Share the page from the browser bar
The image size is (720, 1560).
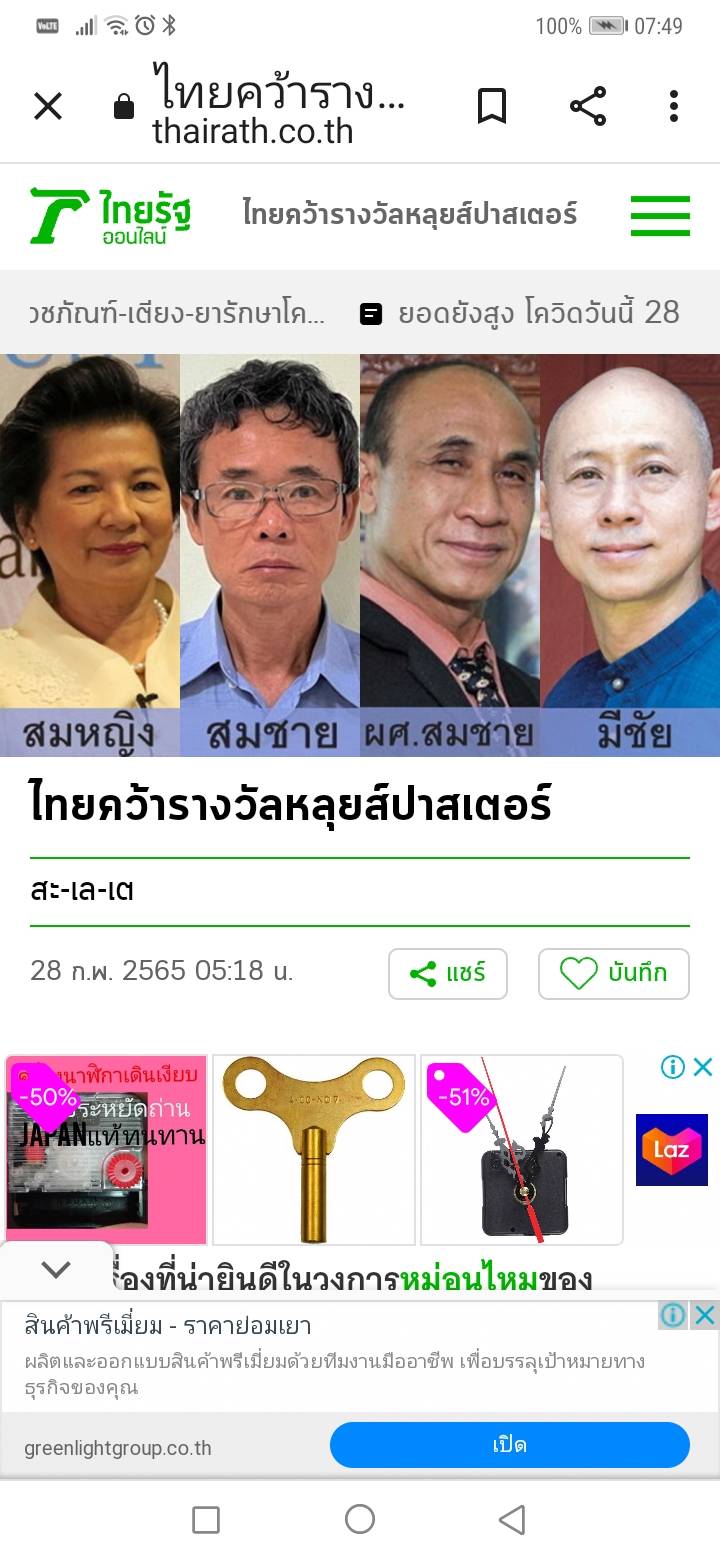pyautogui.click(x=588, y=106)
